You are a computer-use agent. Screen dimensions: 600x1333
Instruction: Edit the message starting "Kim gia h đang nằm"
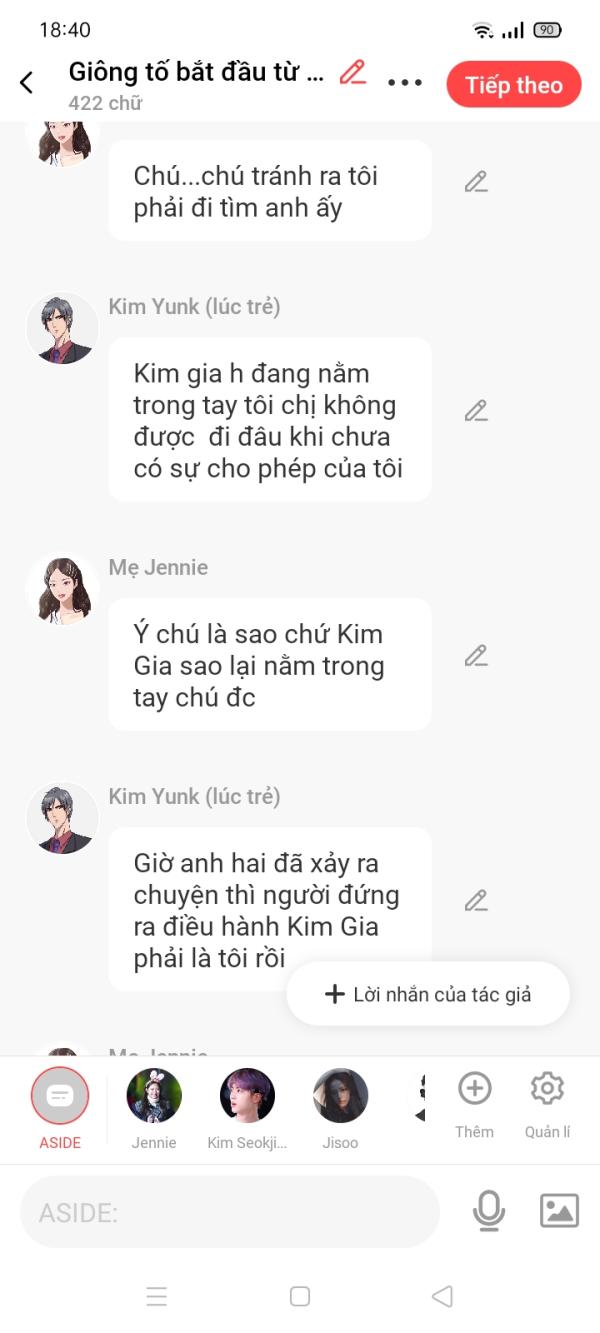point(476,411)
